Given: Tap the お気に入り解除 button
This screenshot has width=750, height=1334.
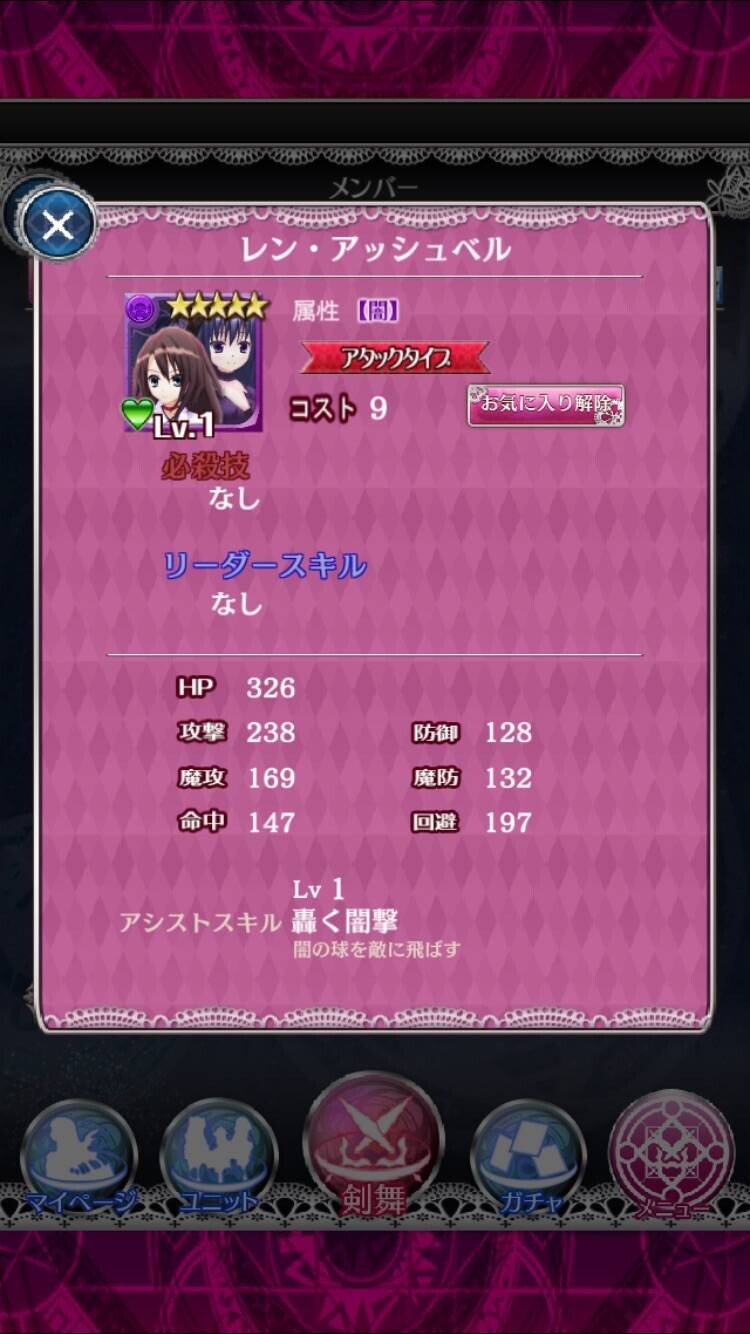Looking at the screenshot, I should coord(546,405).
